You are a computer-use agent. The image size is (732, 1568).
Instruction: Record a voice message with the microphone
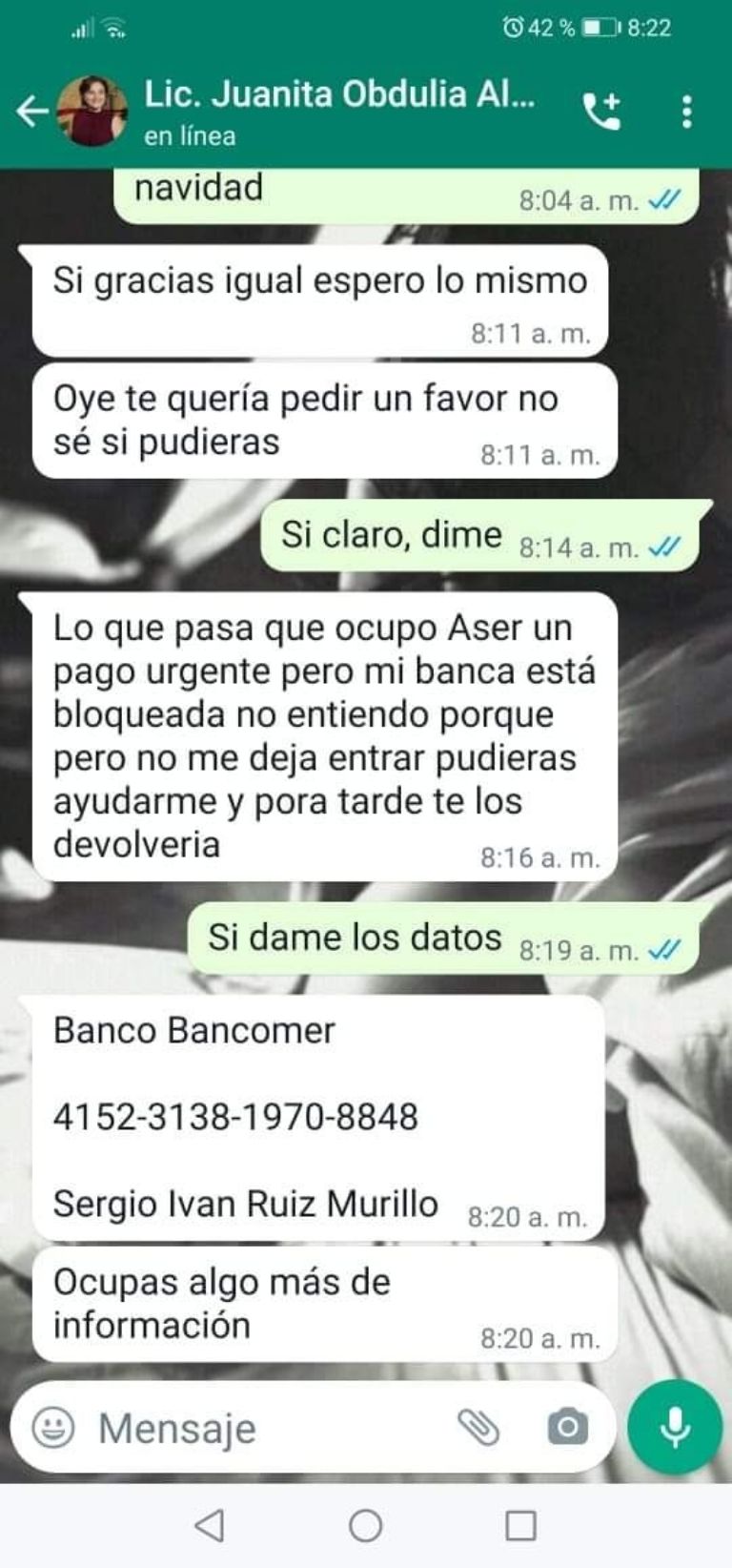click(x=675, y=1428)
